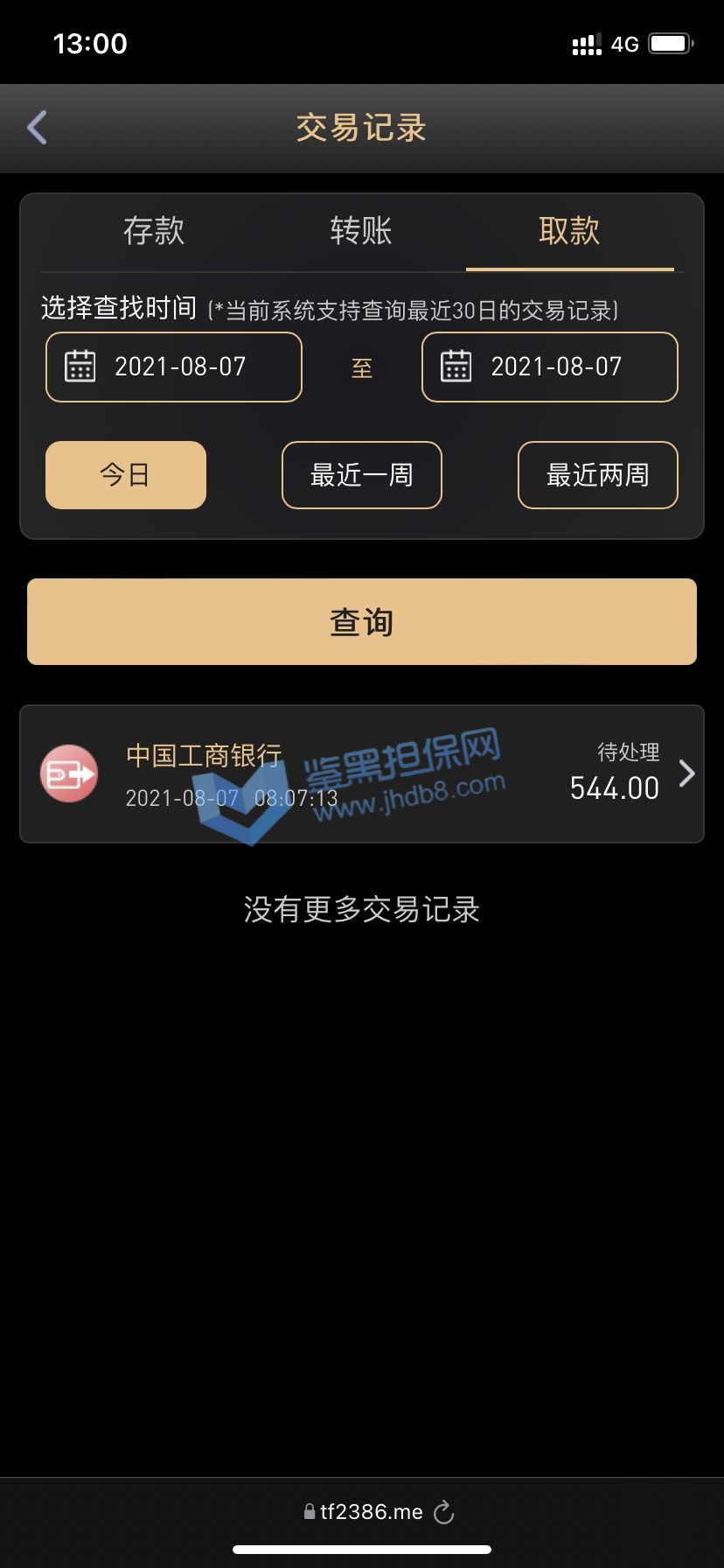Reload the page in browser bar
724x1568 pixels.
(x=444, y=1512)
